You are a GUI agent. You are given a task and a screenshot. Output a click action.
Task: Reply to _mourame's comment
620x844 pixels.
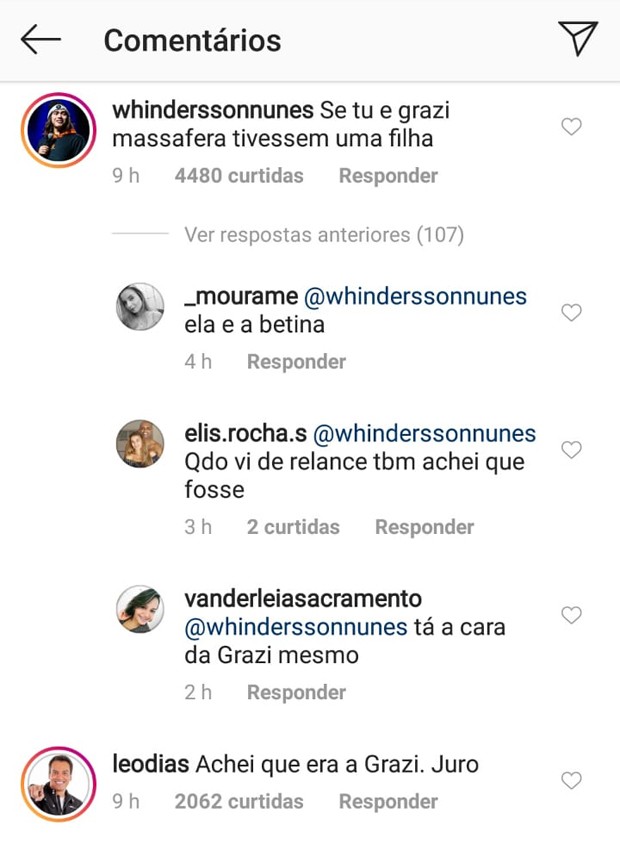point(296,362)
